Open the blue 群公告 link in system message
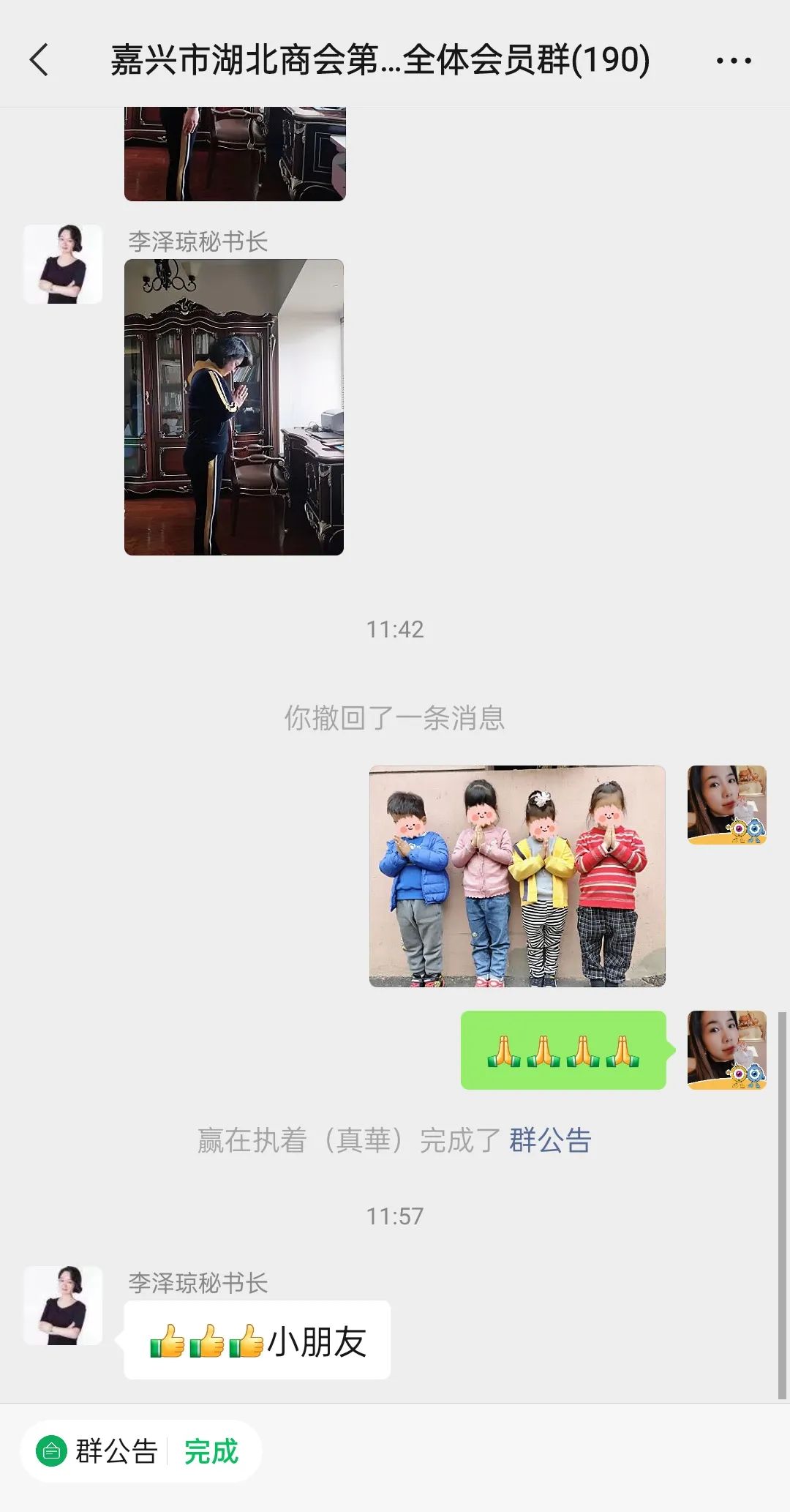The height and width of the screenshot is (1512, 790). [550, 1140]
